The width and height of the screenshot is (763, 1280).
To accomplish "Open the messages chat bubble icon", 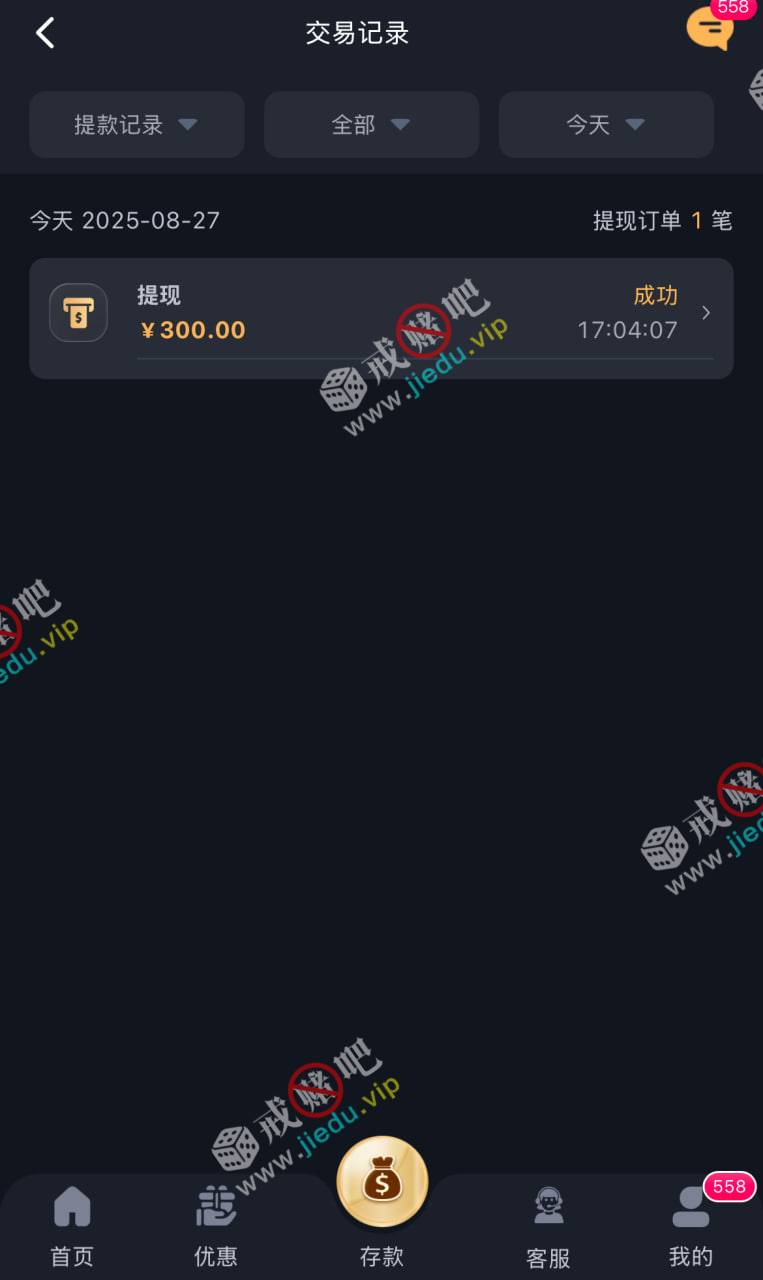I will click(x=710, y=30).
